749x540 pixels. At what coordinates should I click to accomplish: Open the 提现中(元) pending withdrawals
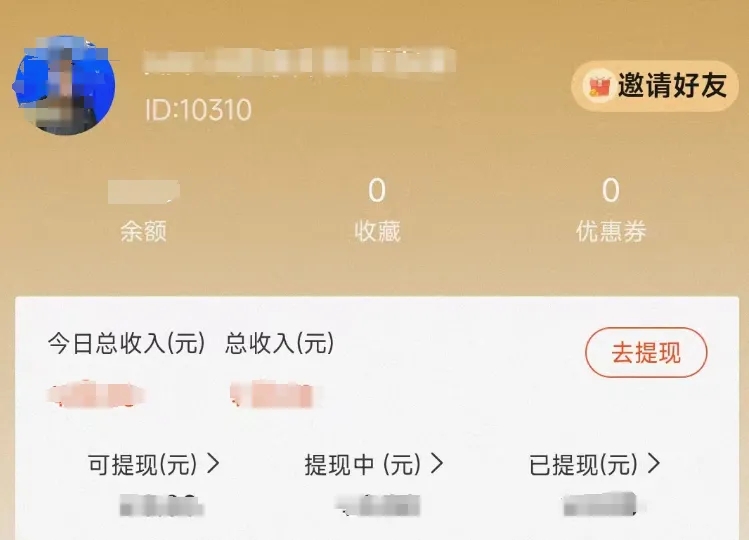pos(374,465)
